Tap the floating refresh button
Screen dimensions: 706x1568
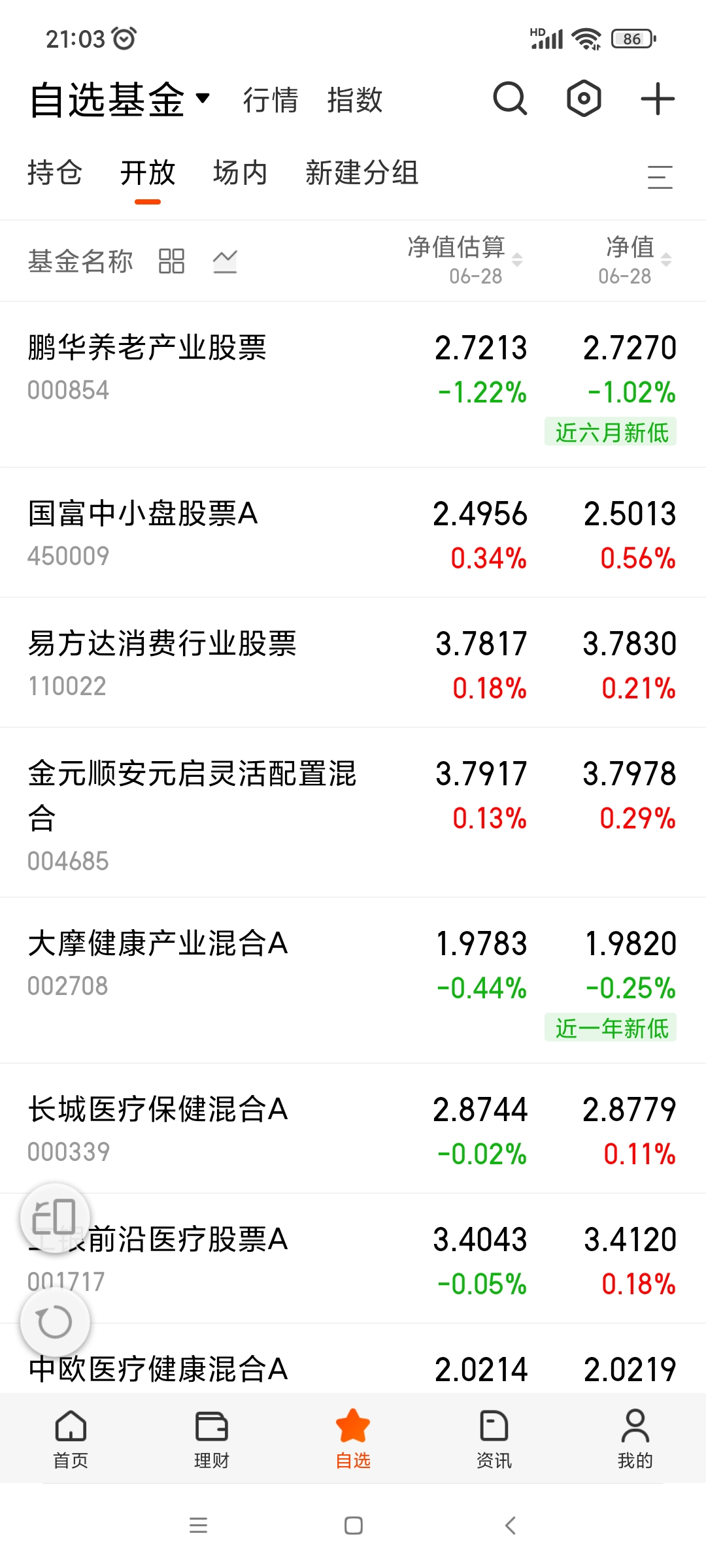coord(55,1322)
